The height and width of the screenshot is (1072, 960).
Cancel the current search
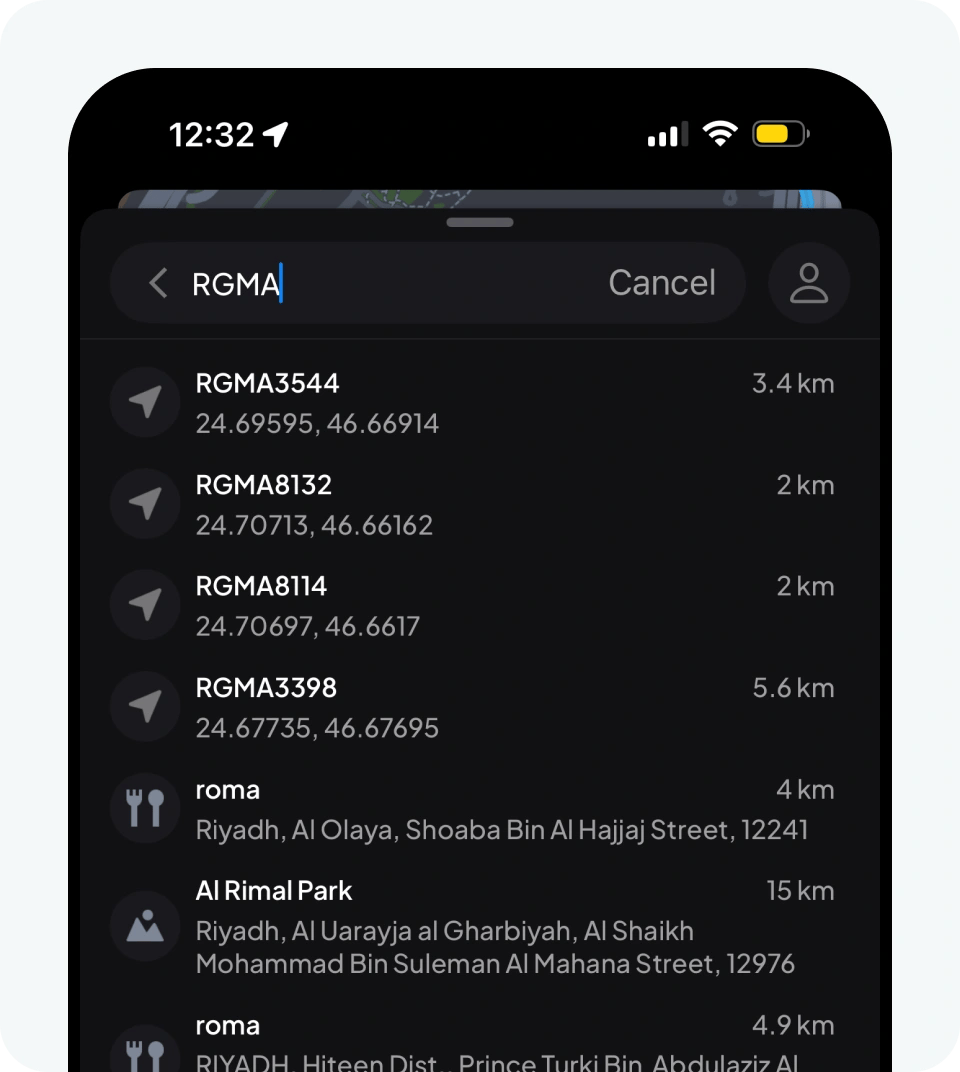[661, 283]
